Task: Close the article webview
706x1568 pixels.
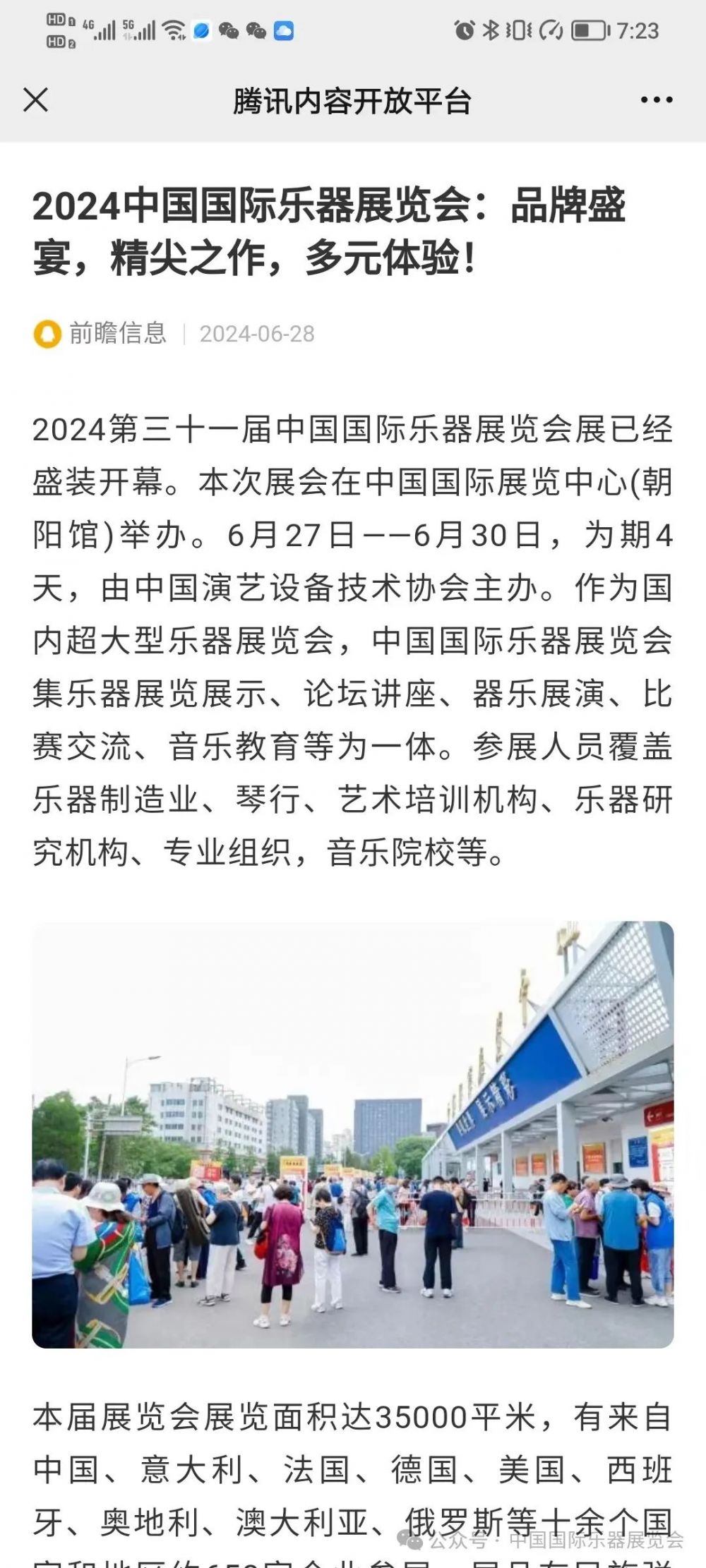Action: click(35, 100)
